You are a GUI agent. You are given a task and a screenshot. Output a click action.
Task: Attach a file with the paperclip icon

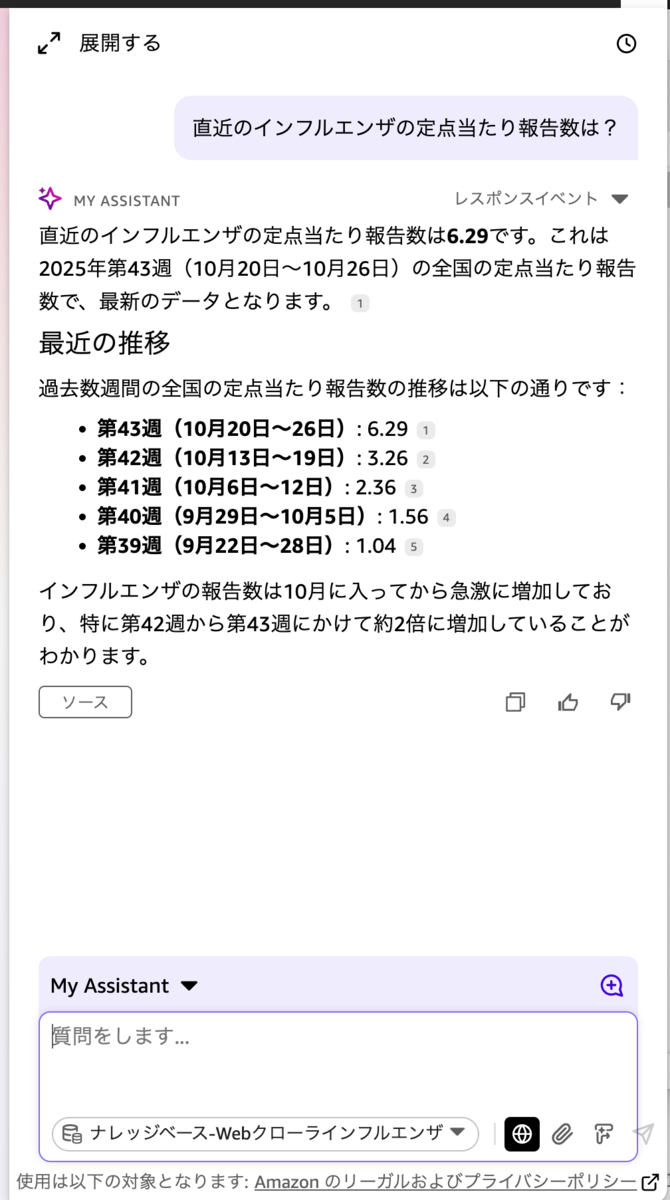563,1133
